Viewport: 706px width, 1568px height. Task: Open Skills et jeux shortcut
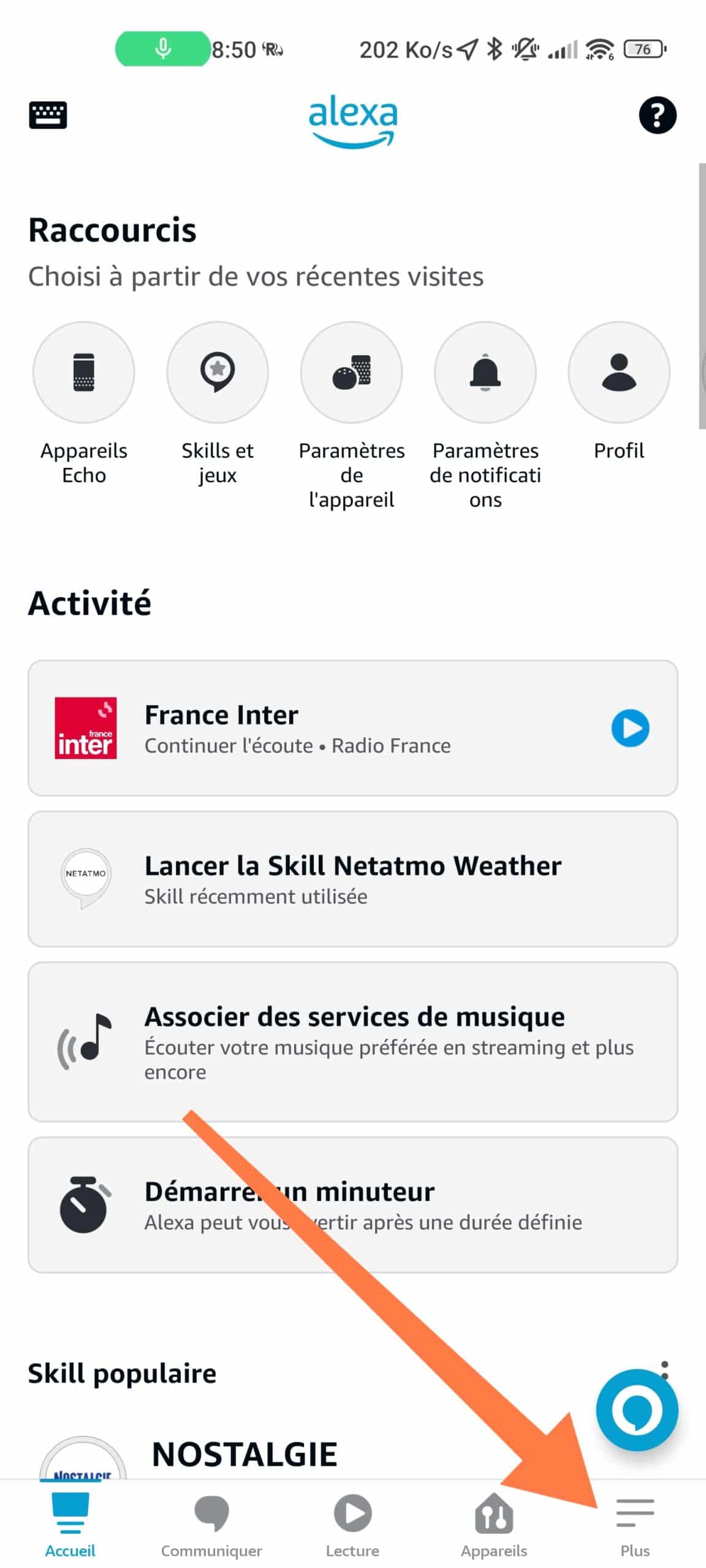click(218, 404)
